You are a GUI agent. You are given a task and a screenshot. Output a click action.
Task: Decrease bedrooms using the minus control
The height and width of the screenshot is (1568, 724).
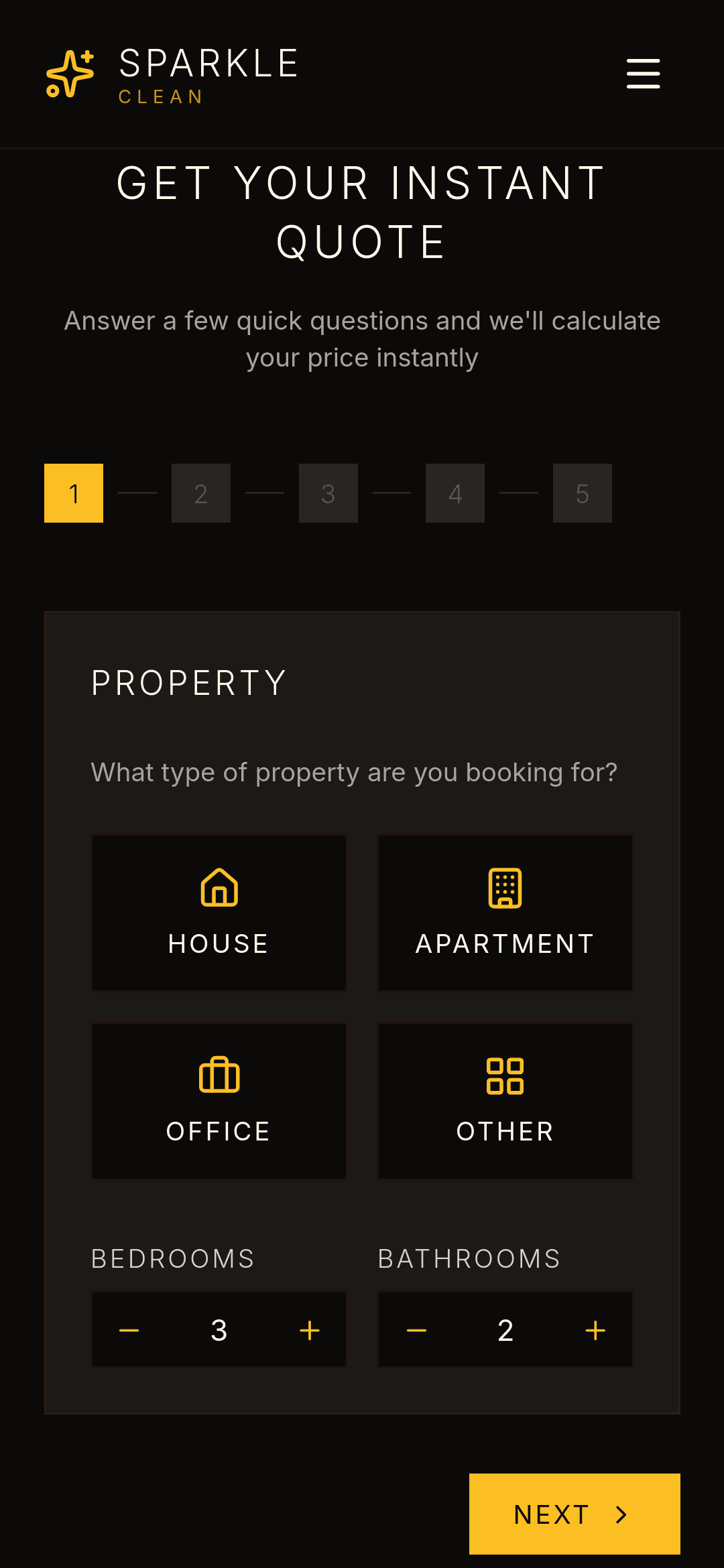pos(129,1329)
